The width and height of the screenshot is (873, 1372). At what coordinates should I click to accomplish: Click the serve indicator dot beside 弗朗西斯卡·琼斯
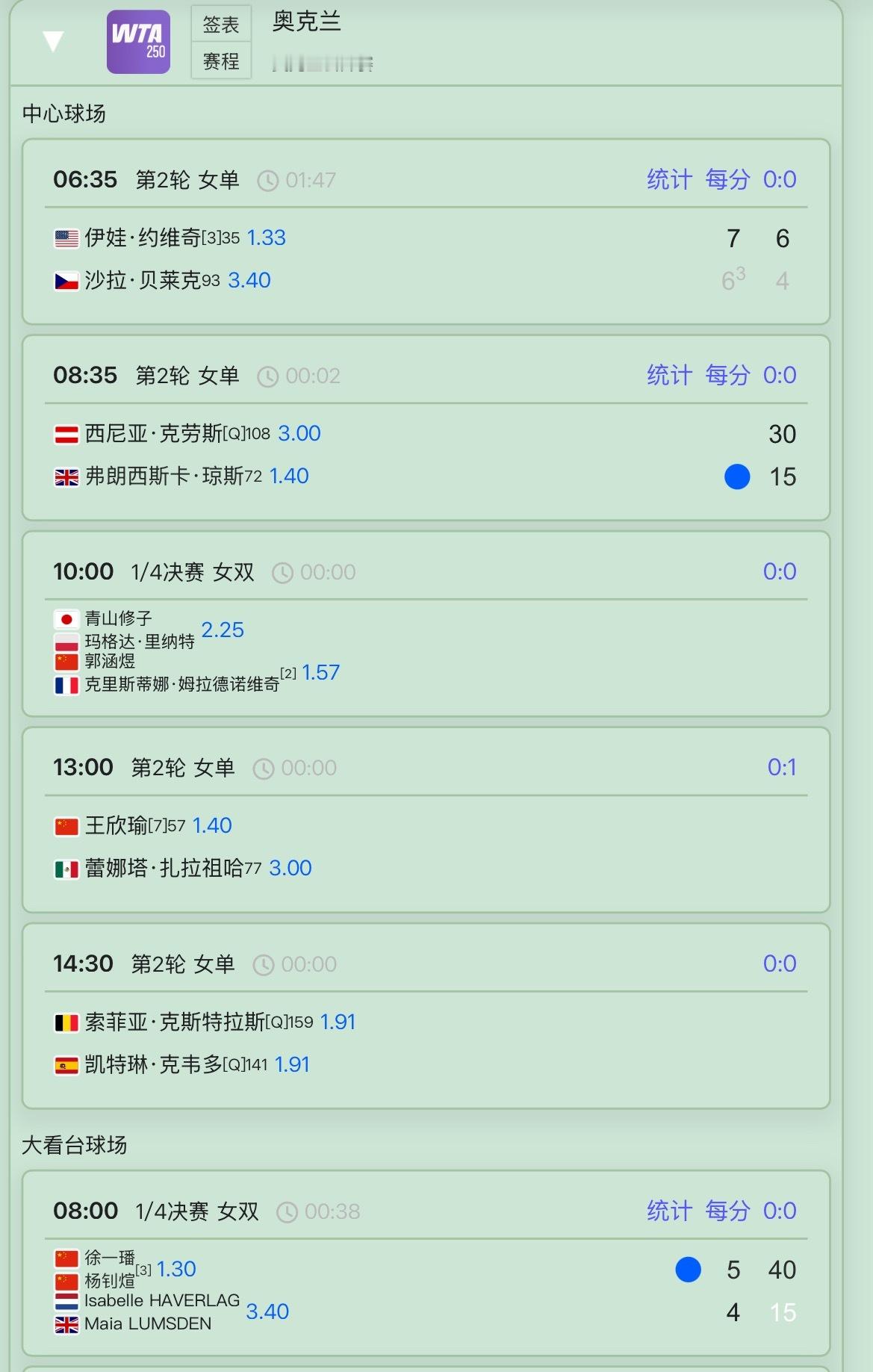(736, 475)
